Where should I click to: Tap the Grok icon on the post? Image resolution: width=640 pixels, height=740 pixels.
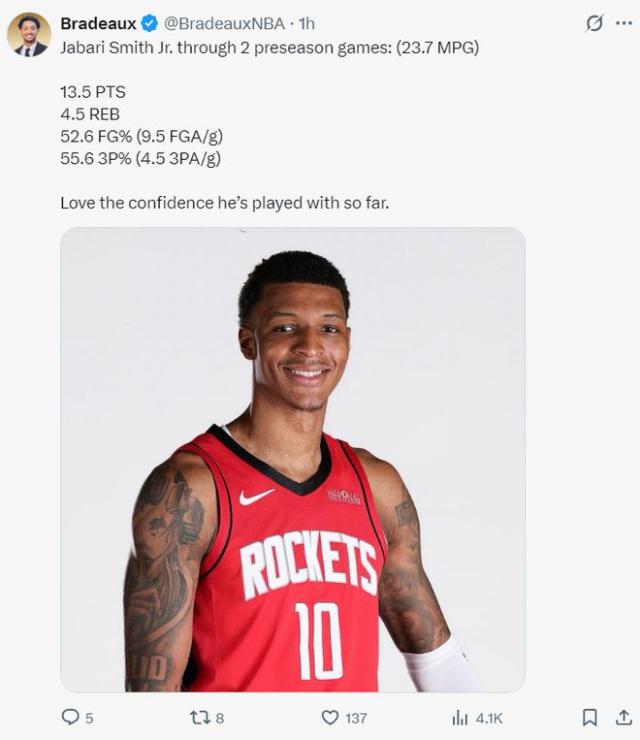click(x=594, y=24)
